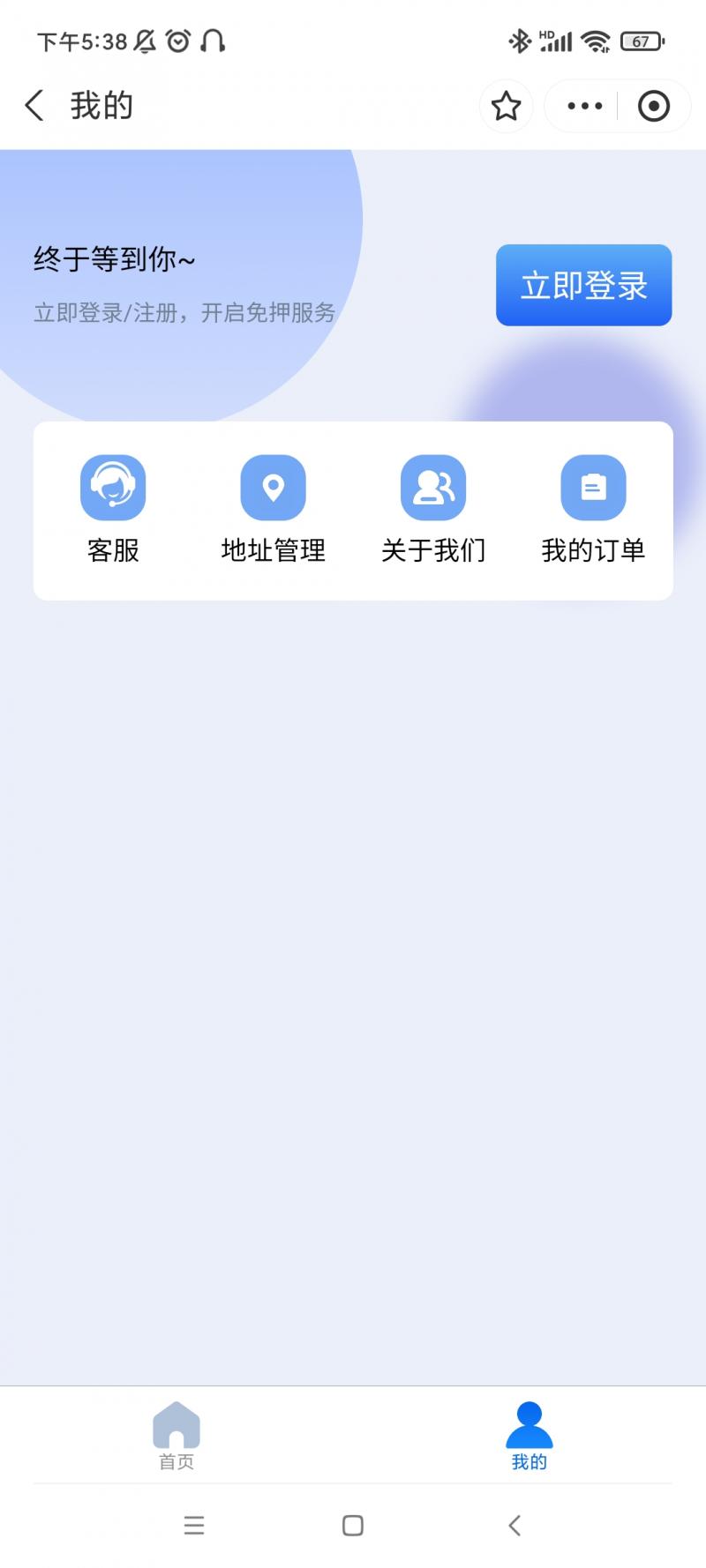
Task: Tap the system home button
Action: coord(352,1526)
